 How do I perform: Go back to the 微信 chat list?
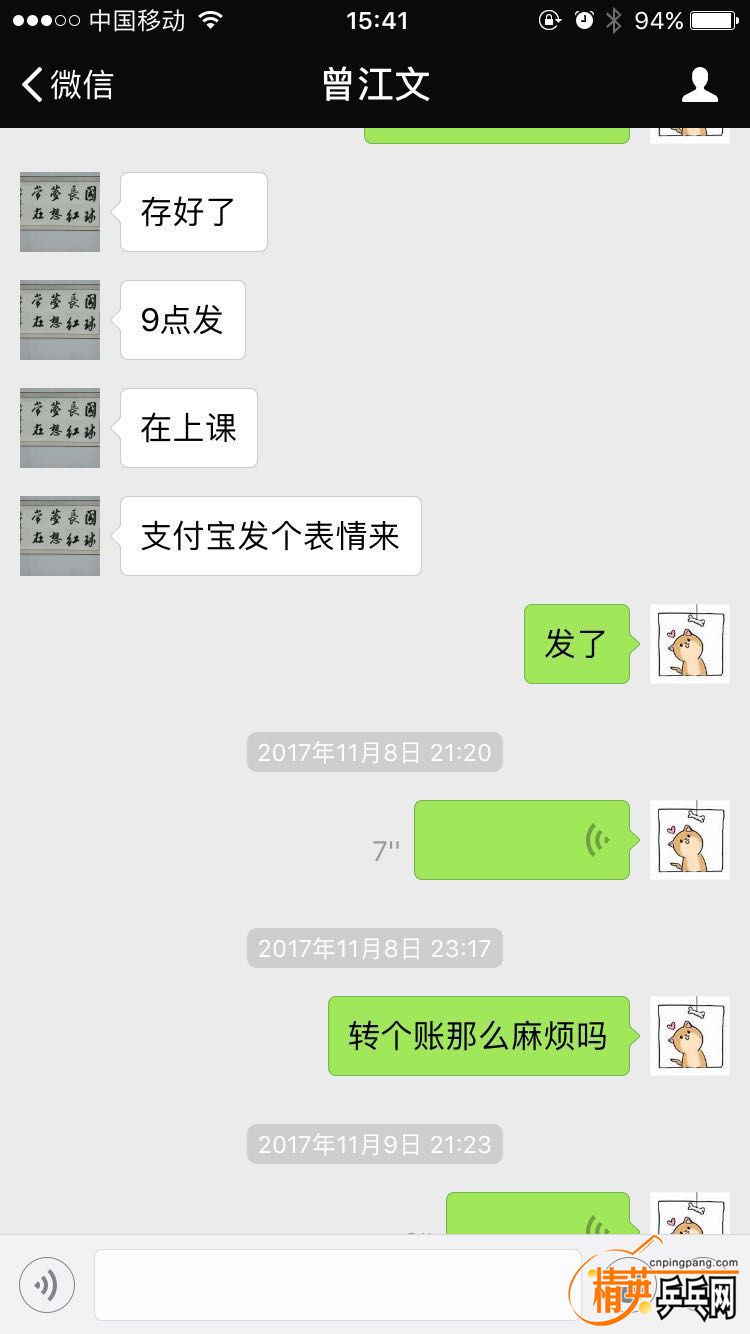68,85
